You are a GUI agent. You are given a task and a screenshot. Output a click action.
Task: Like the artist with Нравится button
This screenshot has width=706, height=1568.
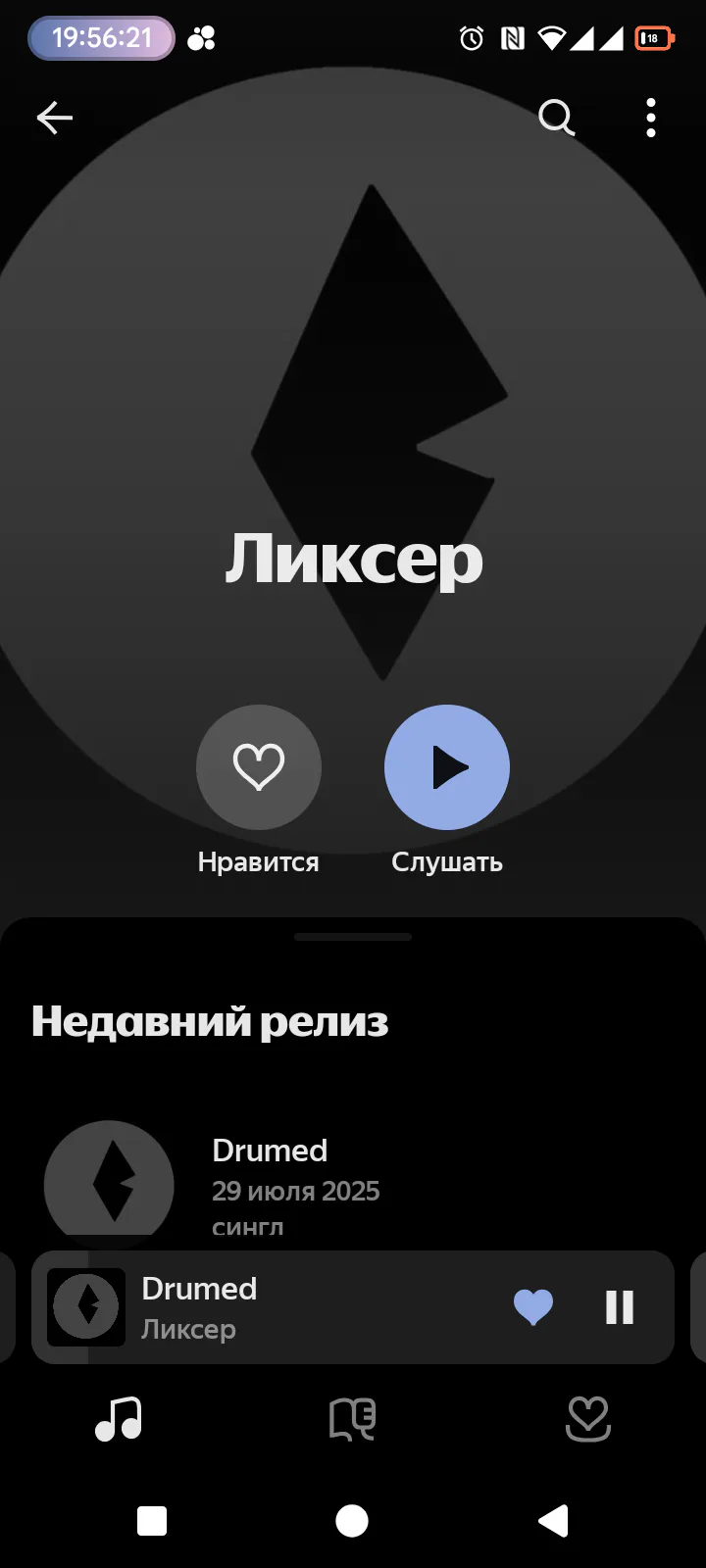pyautogui.click(x=259, y=767)
